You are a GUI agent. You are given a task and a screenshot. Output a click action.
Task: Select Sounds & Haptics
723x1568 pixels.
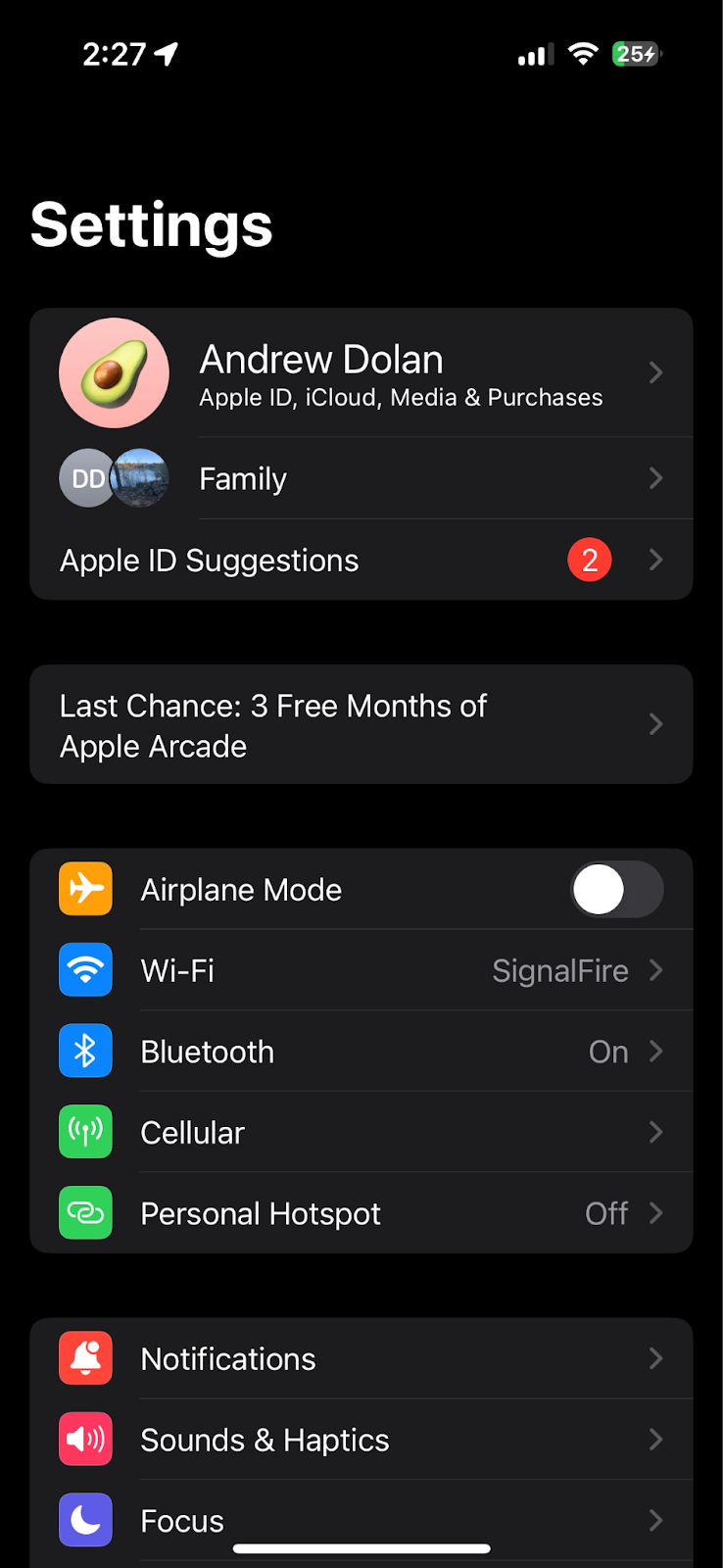[x=361, y=1441]
